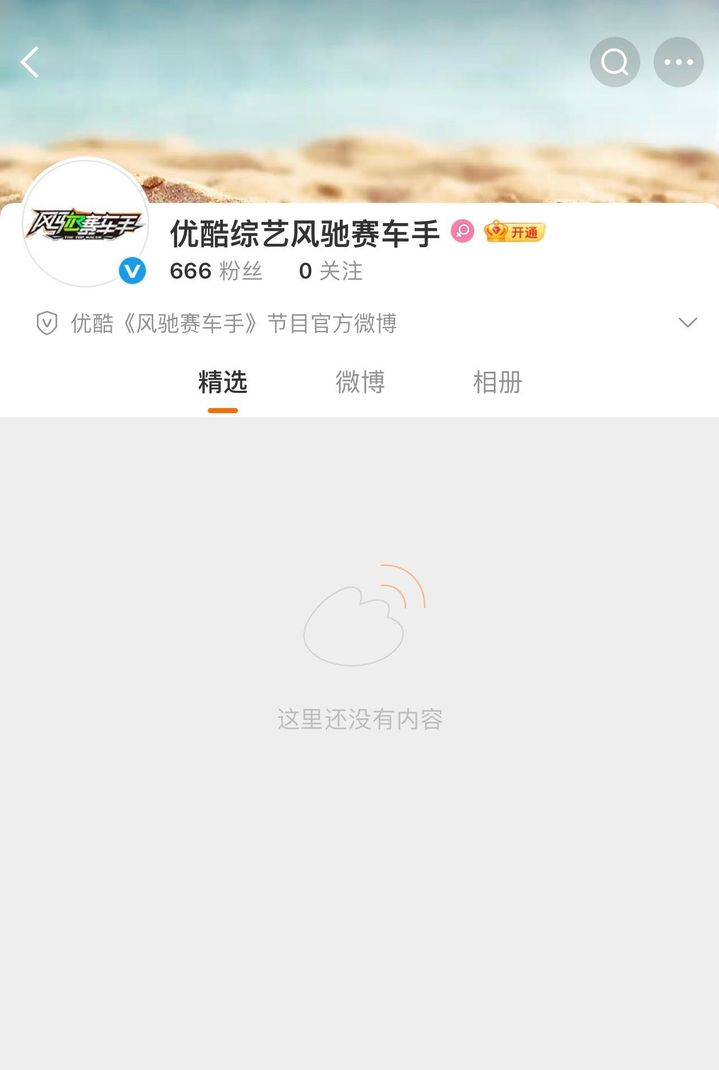Tap the 开通 VIP crown badge
The height and width of the screenshot is (1070, 719).
tap(515, 232)
